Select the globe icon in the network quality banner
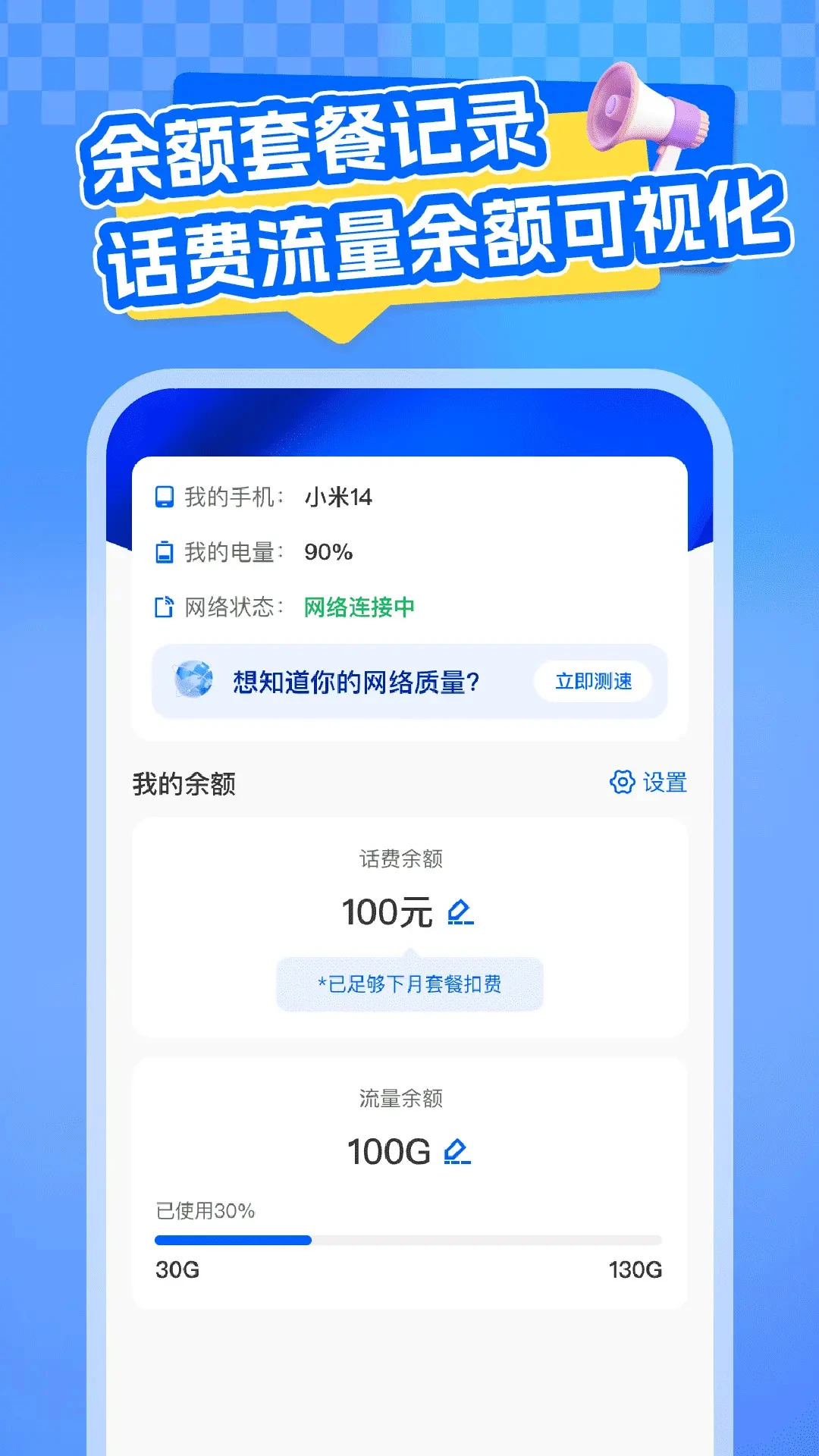 (194, 681)
